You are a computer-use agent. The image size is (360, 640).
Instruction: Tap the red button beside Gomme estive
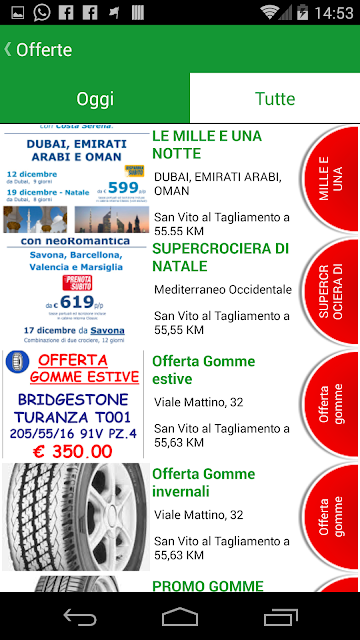tap(329, 404)
